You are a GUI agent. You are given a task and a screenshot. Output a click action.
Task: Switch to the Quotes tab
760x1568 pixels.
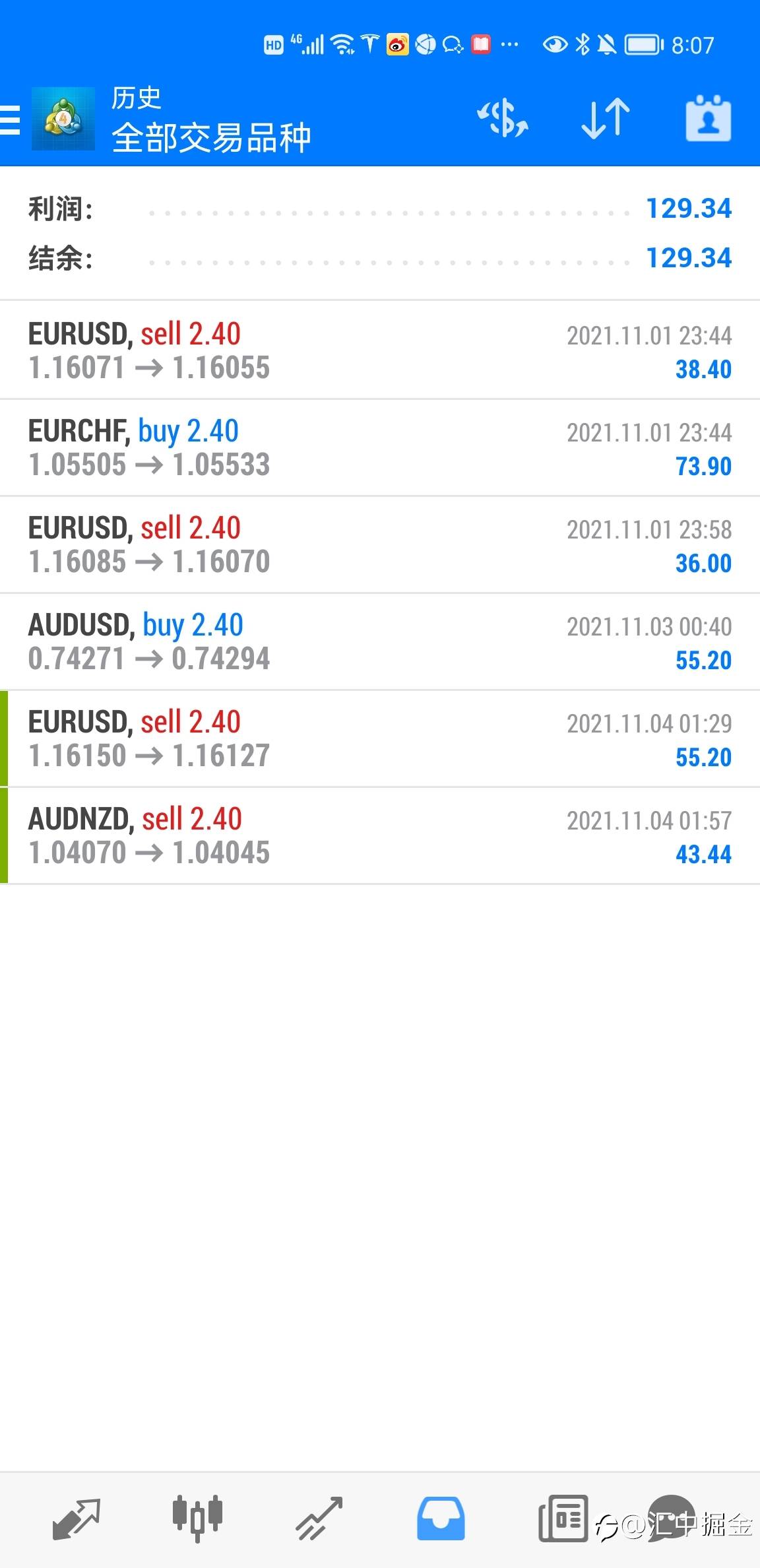pyautogui.click(x=76, y=1519)
